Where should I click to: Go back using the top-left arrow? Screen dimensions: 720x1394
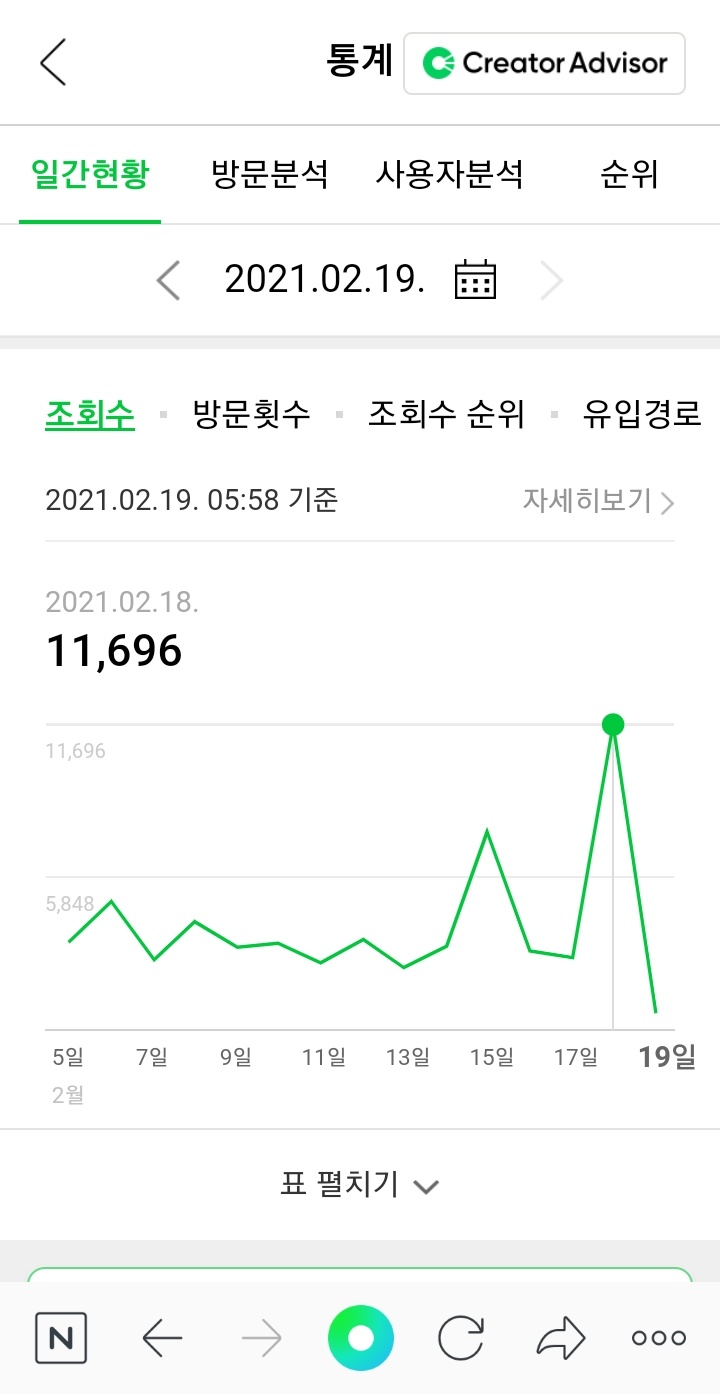pos(53,62)
